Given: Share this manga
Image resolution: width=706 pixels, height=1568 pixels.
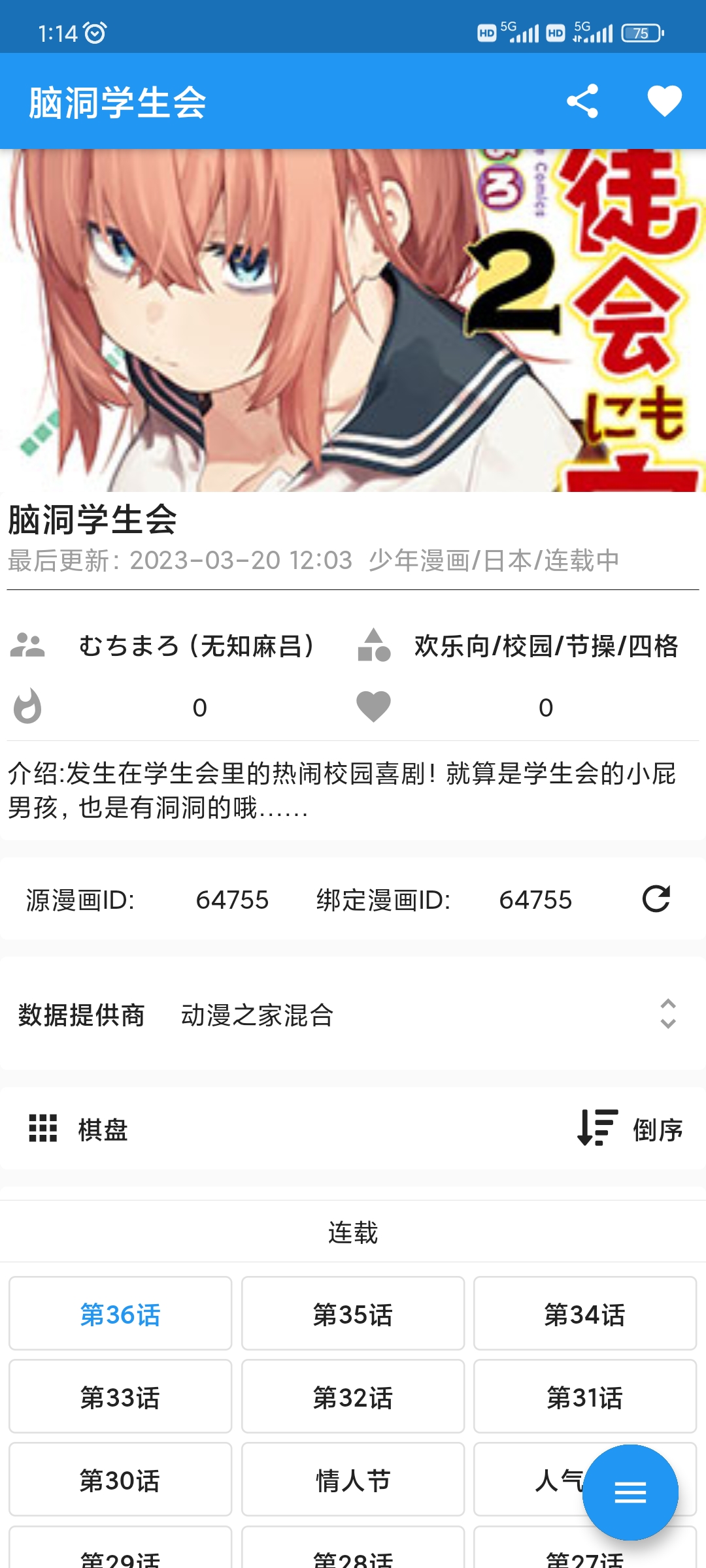Looking at the screenshot, I should click(x=582, y=101).
